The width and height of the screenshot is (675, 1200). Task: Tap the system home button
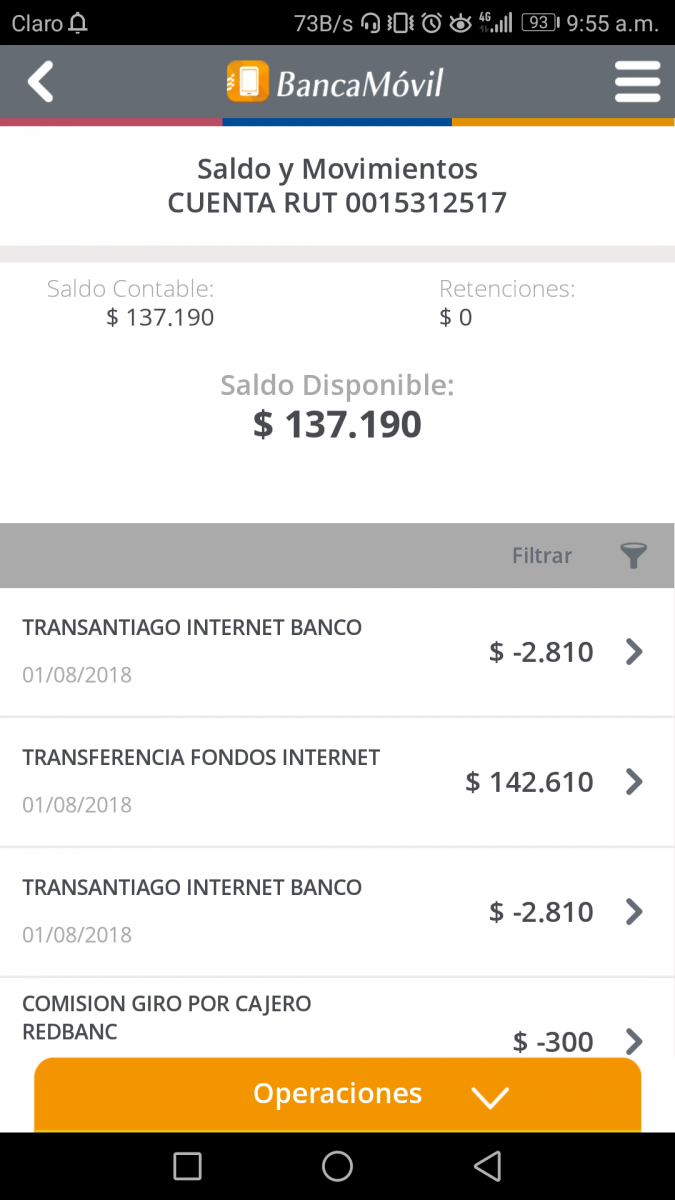(337, 1166)
